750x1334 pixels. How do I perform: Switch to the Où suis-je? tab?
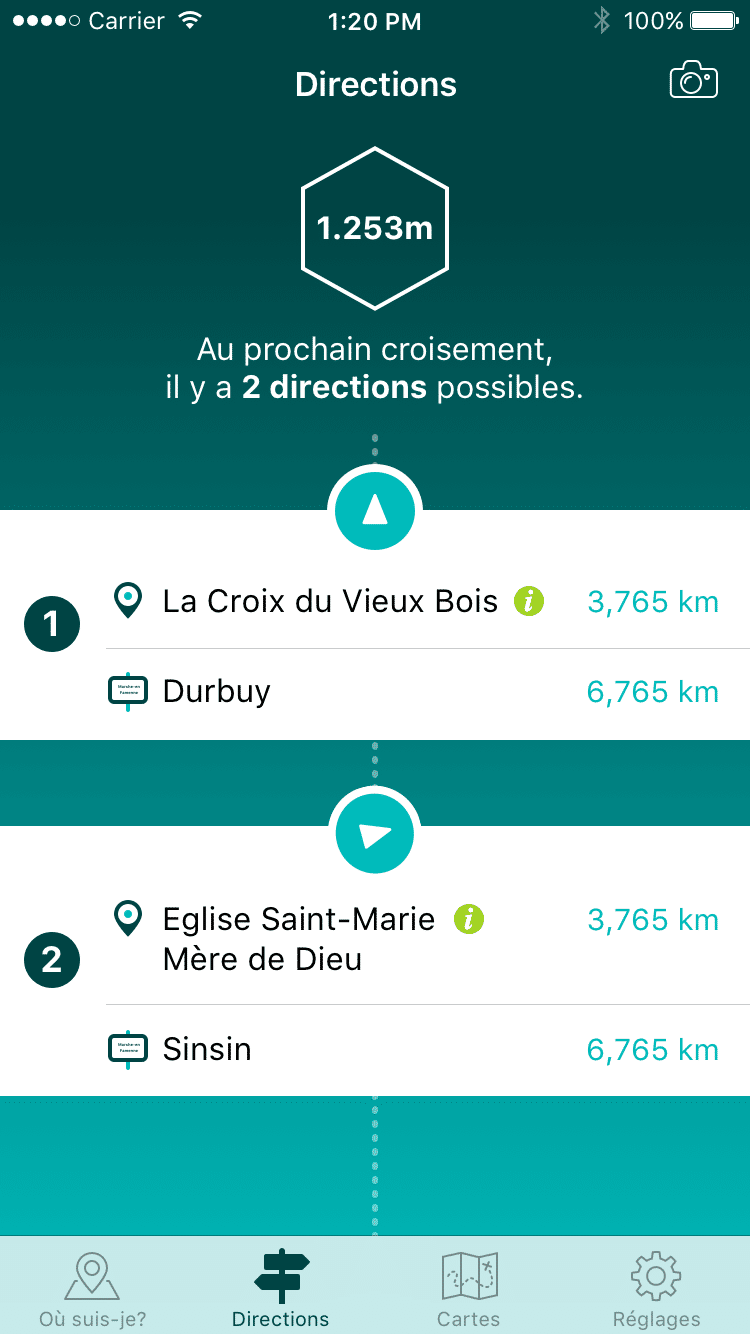pyautogui.click(x=92, y=1288)
